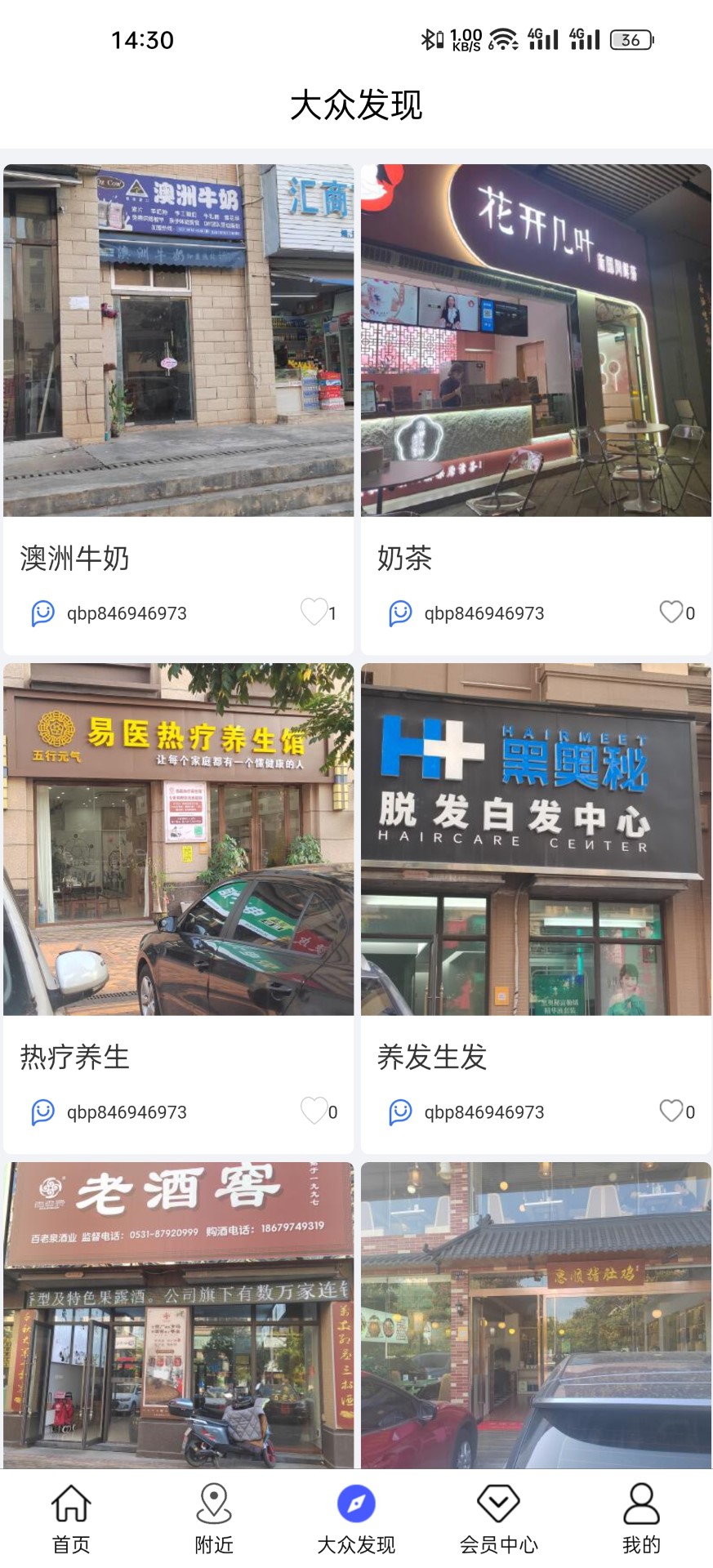Like the 奶茶 post
713x1568 pixels.
671,612
